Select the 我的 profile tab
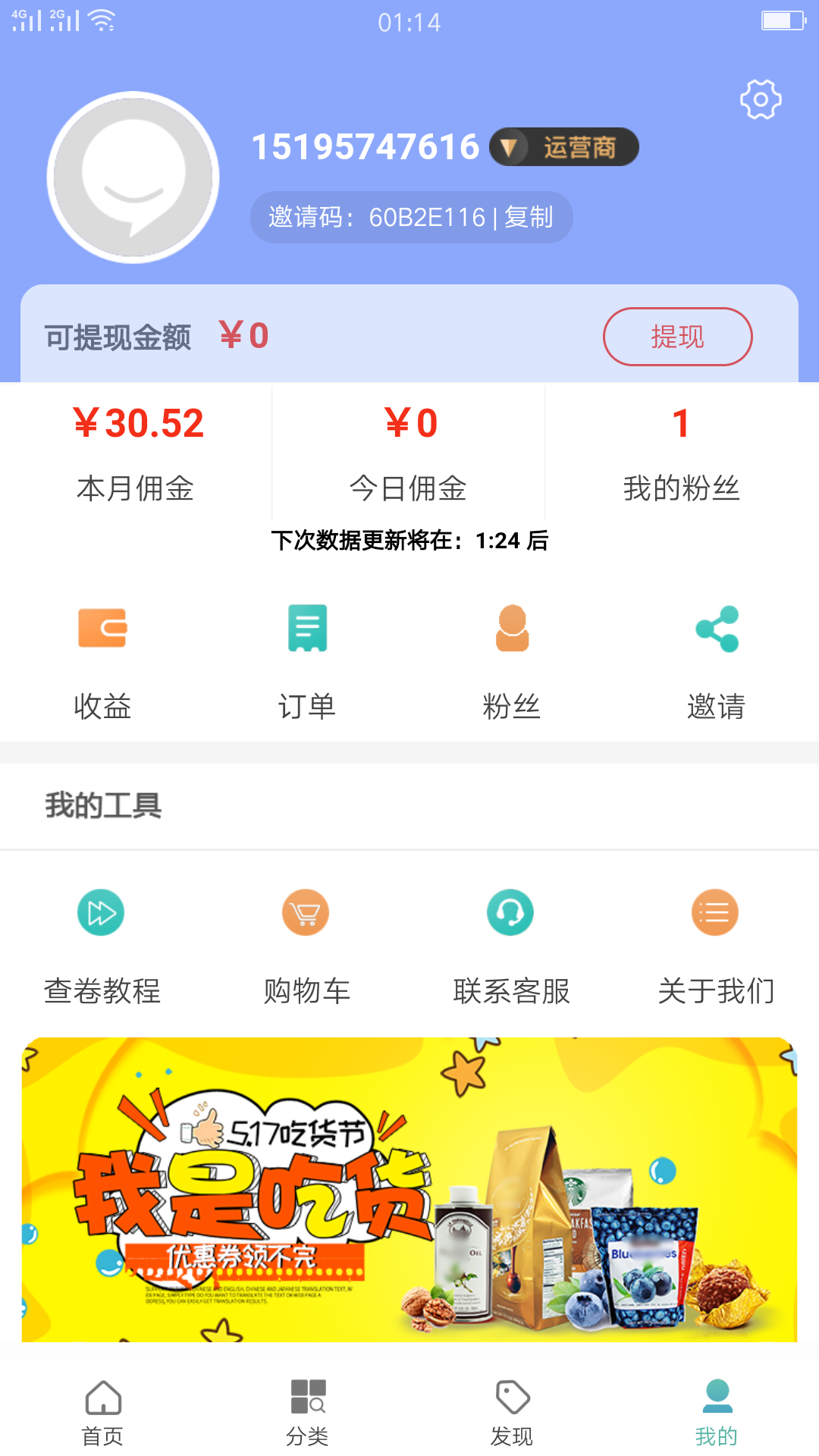Screen dimensions: 819x1456 pyautogui.click(x=717, y=1411)
